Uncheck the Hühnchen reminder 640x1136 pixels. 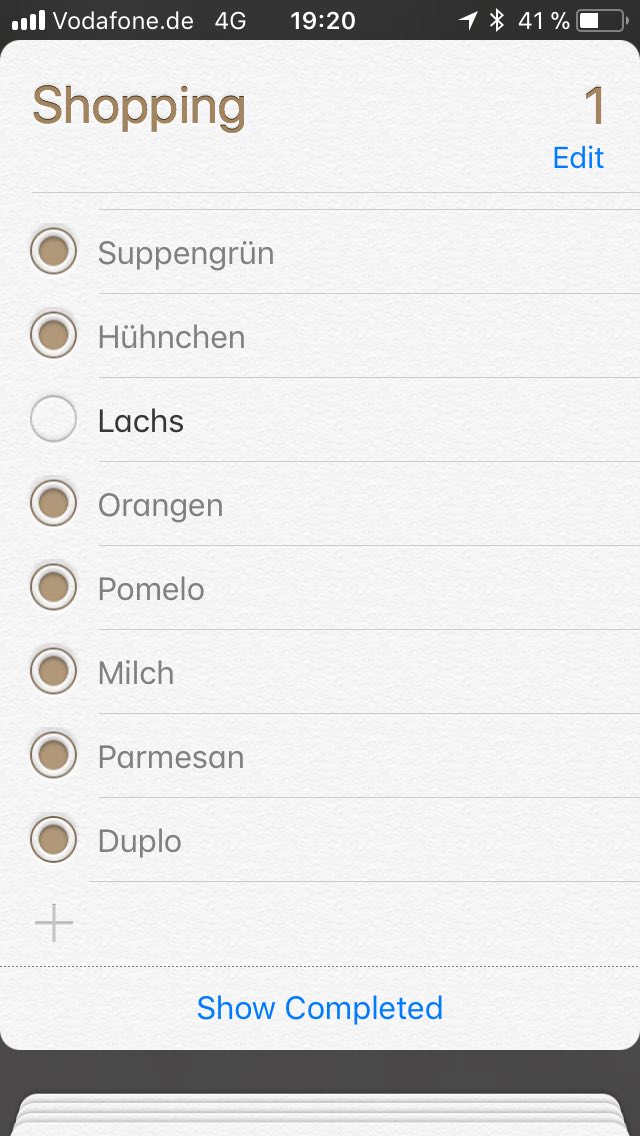(54, 336)
